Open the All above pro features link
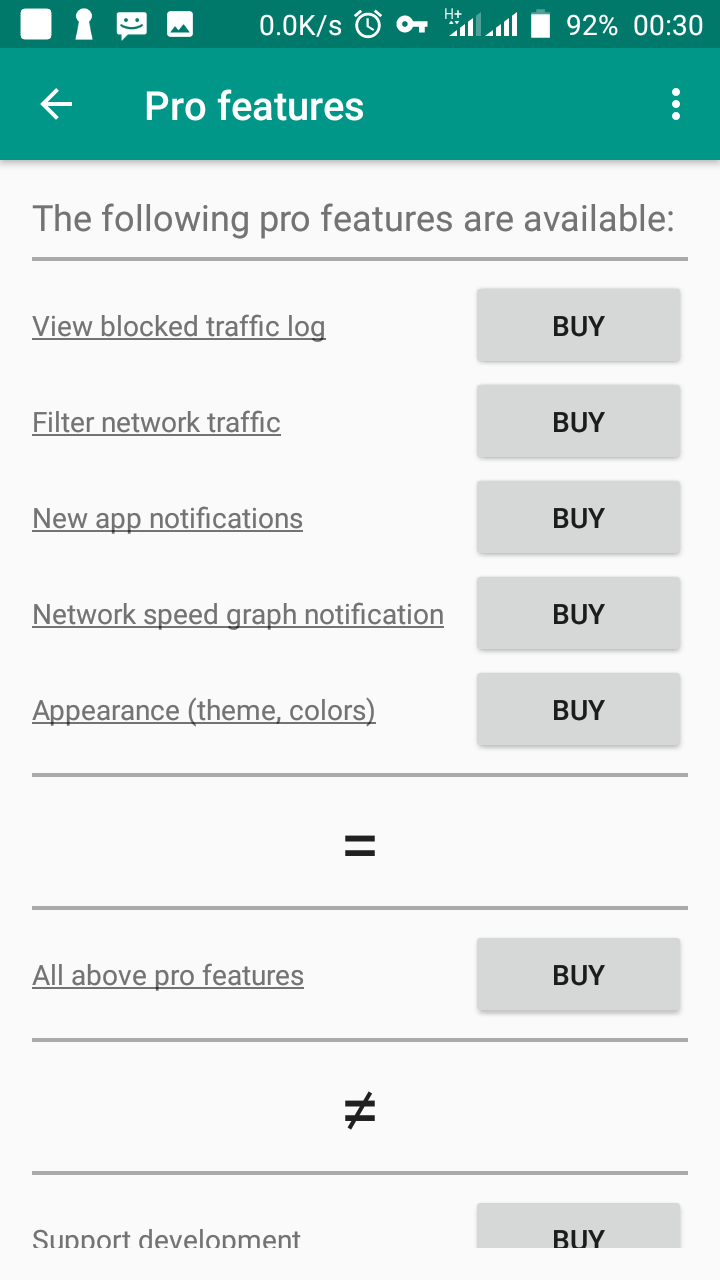 (168, 976)
